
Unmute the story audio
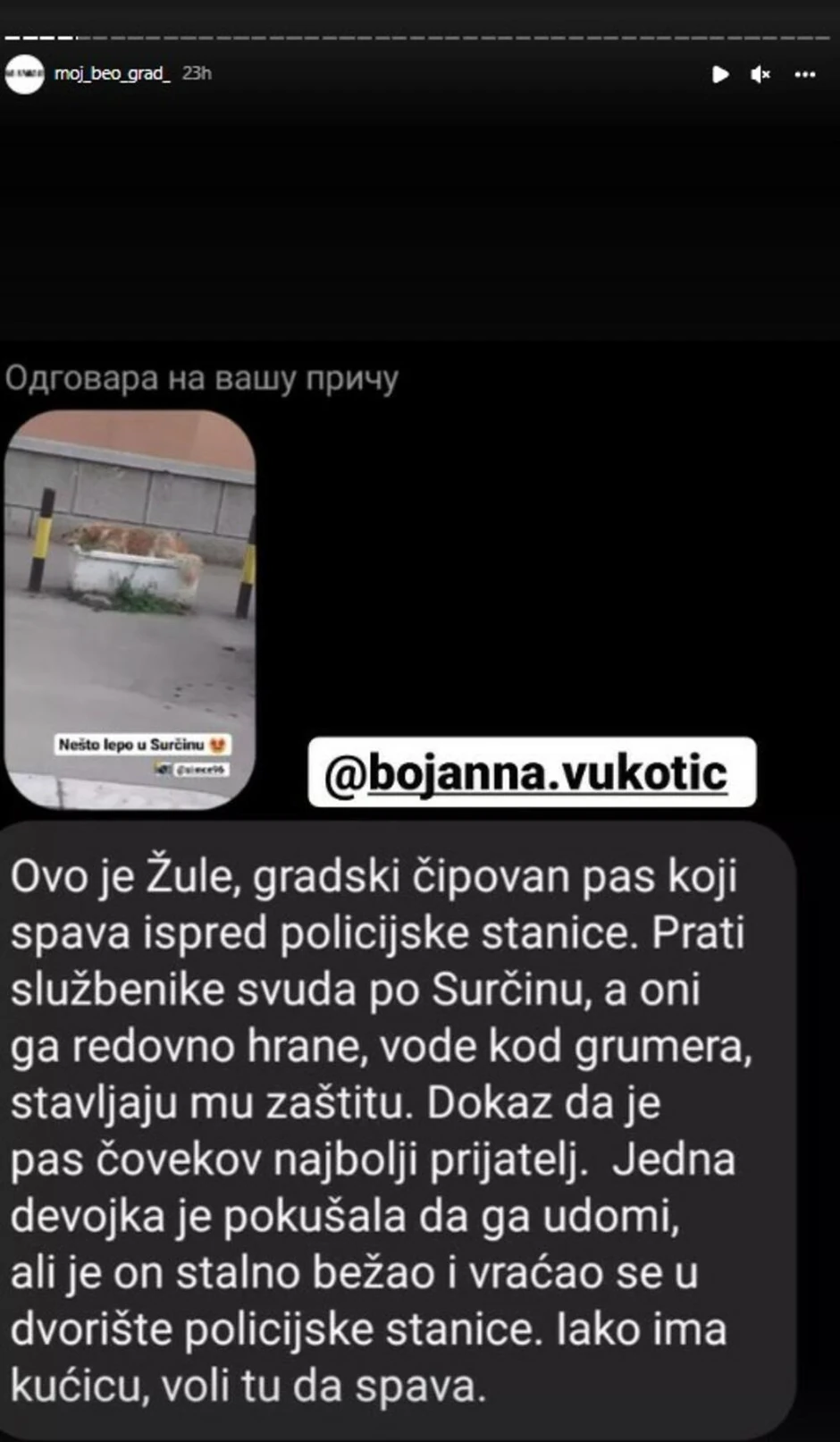pyautogui.click(x=760, y=74)
